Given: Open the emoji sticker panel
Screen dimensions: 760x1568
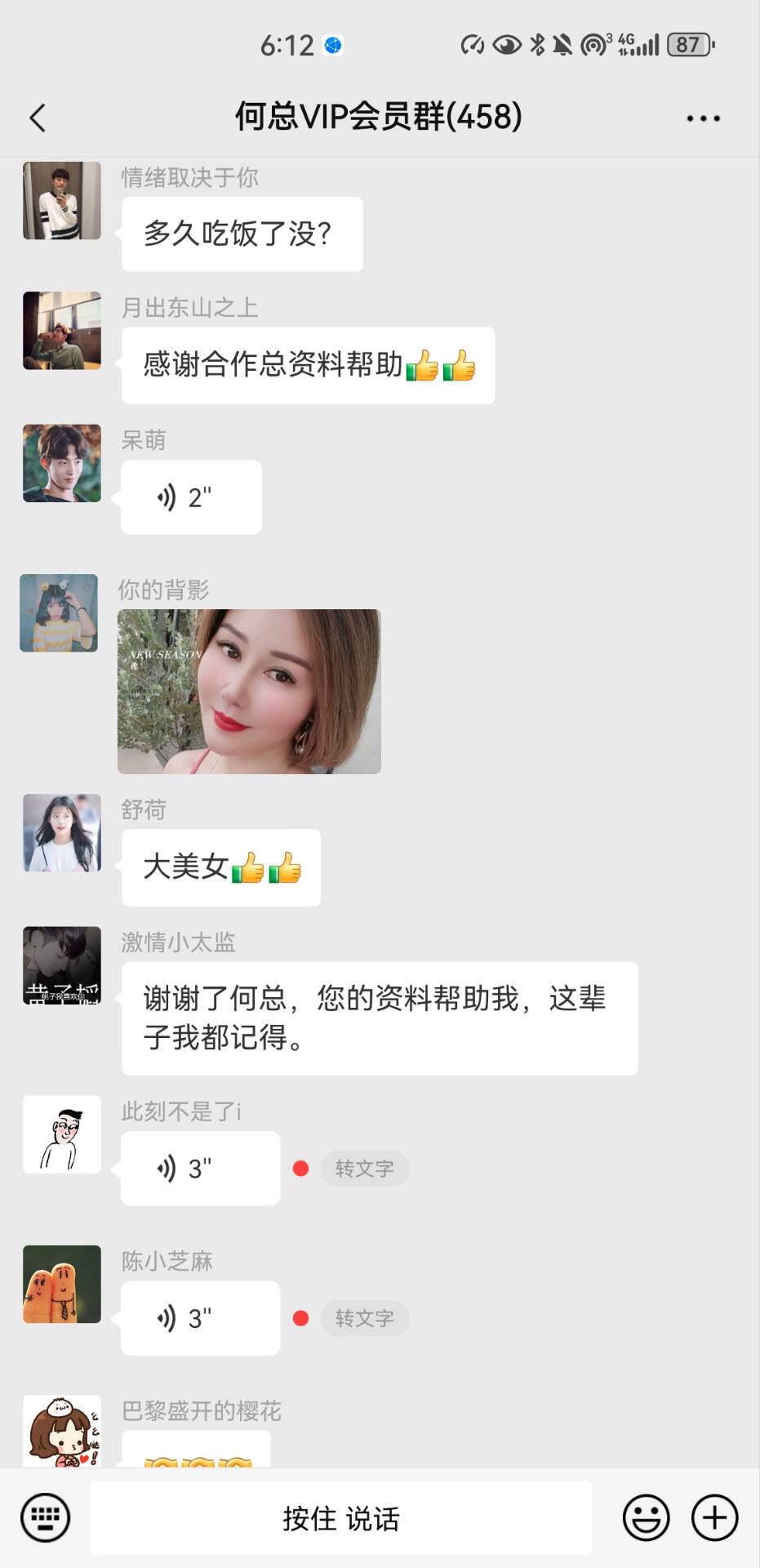Looking at the screenshot, I should coord(646,1518).
